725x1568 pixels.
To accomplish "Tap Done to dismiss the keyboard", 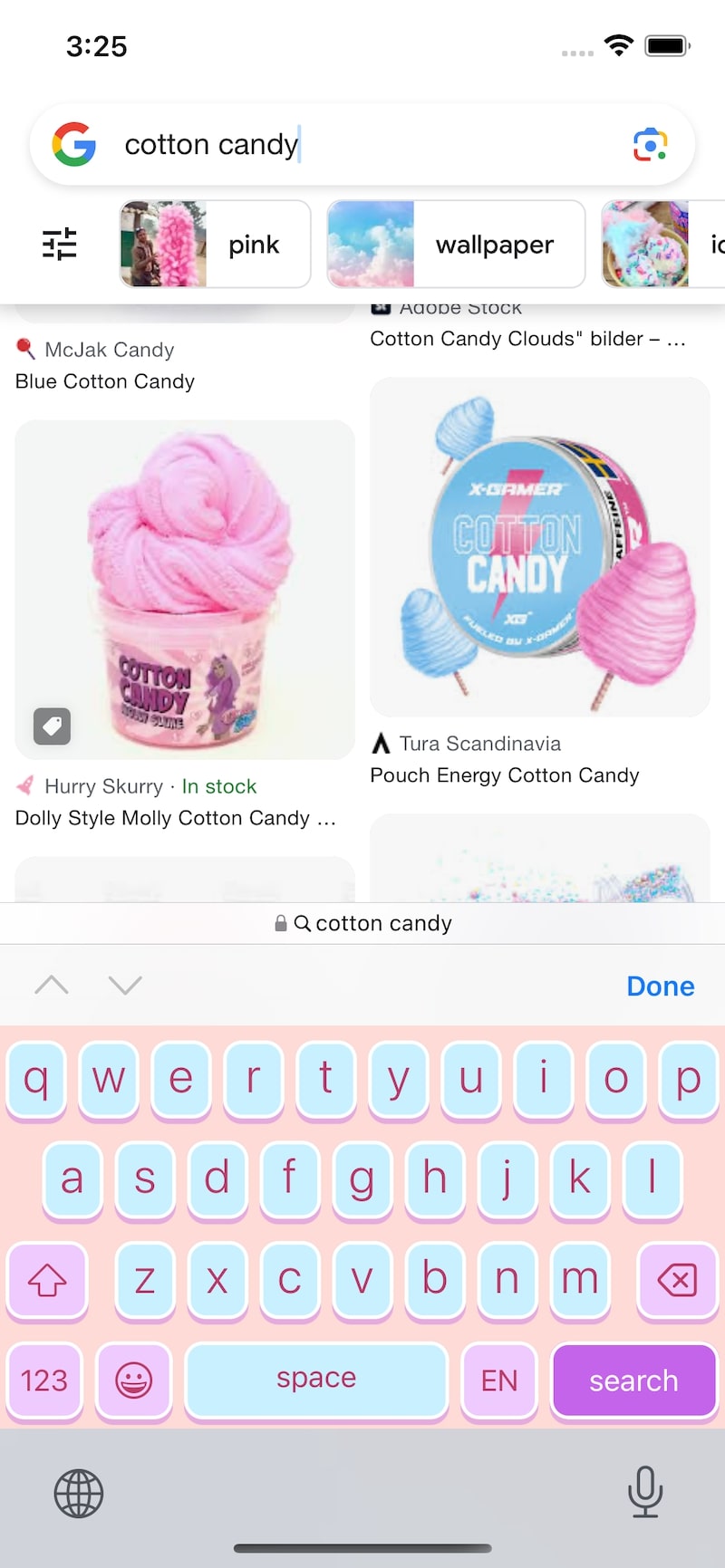I will tap(660, 986).
